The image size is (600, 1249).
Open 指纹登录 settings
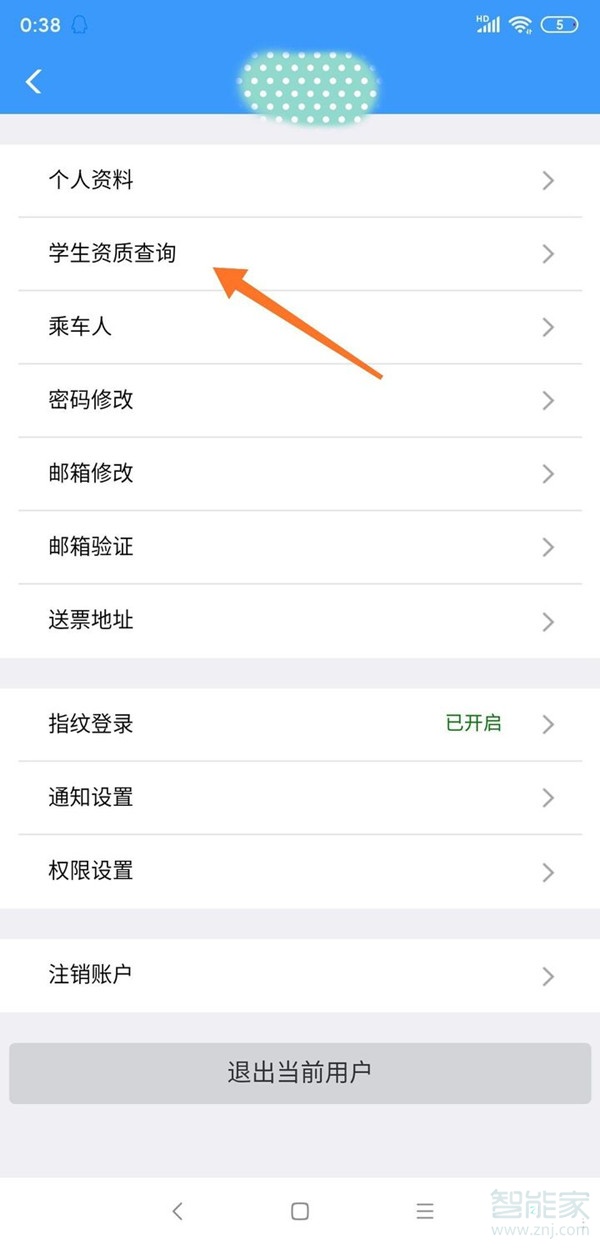[300, 724]
